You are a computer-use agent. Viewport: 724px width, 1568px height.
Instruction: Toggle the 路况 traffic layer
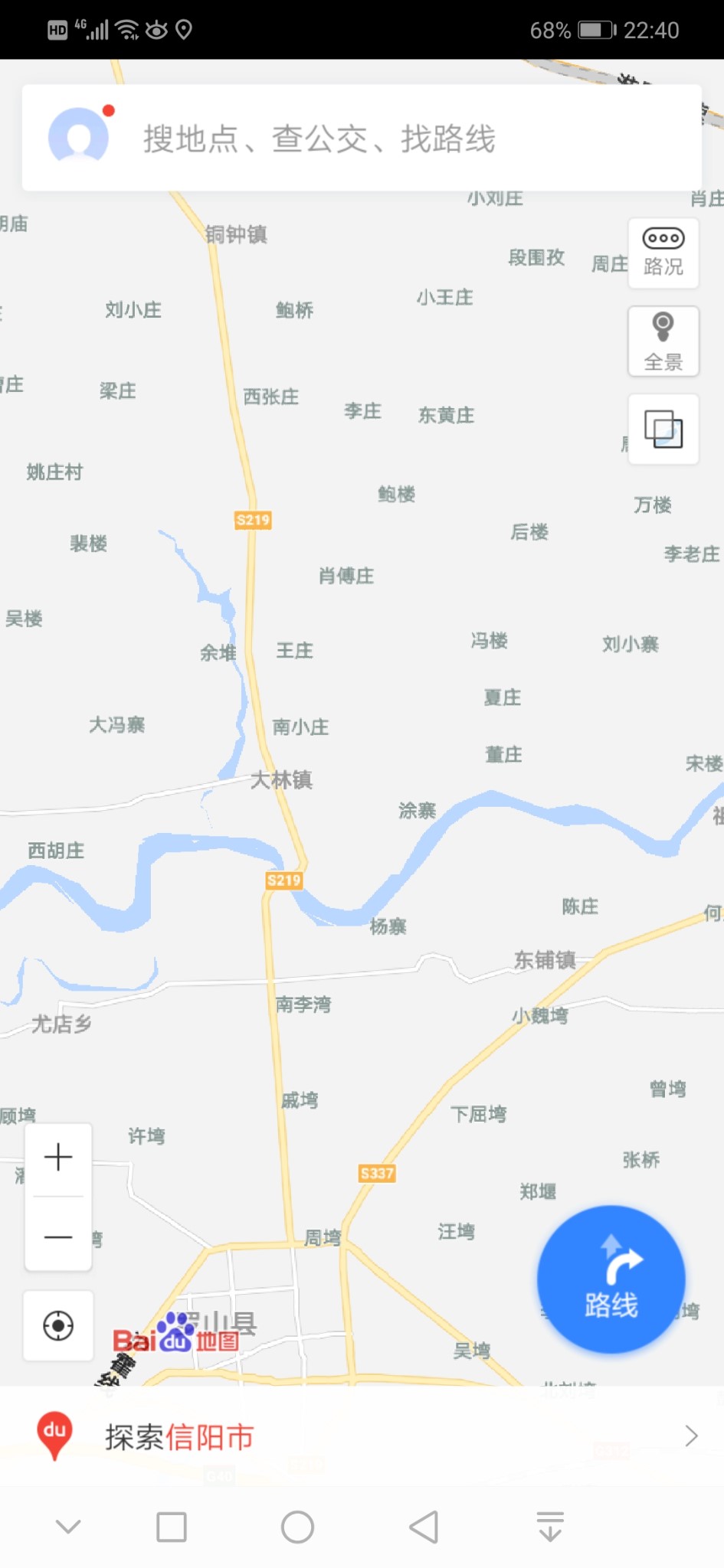tap(663, 253)
